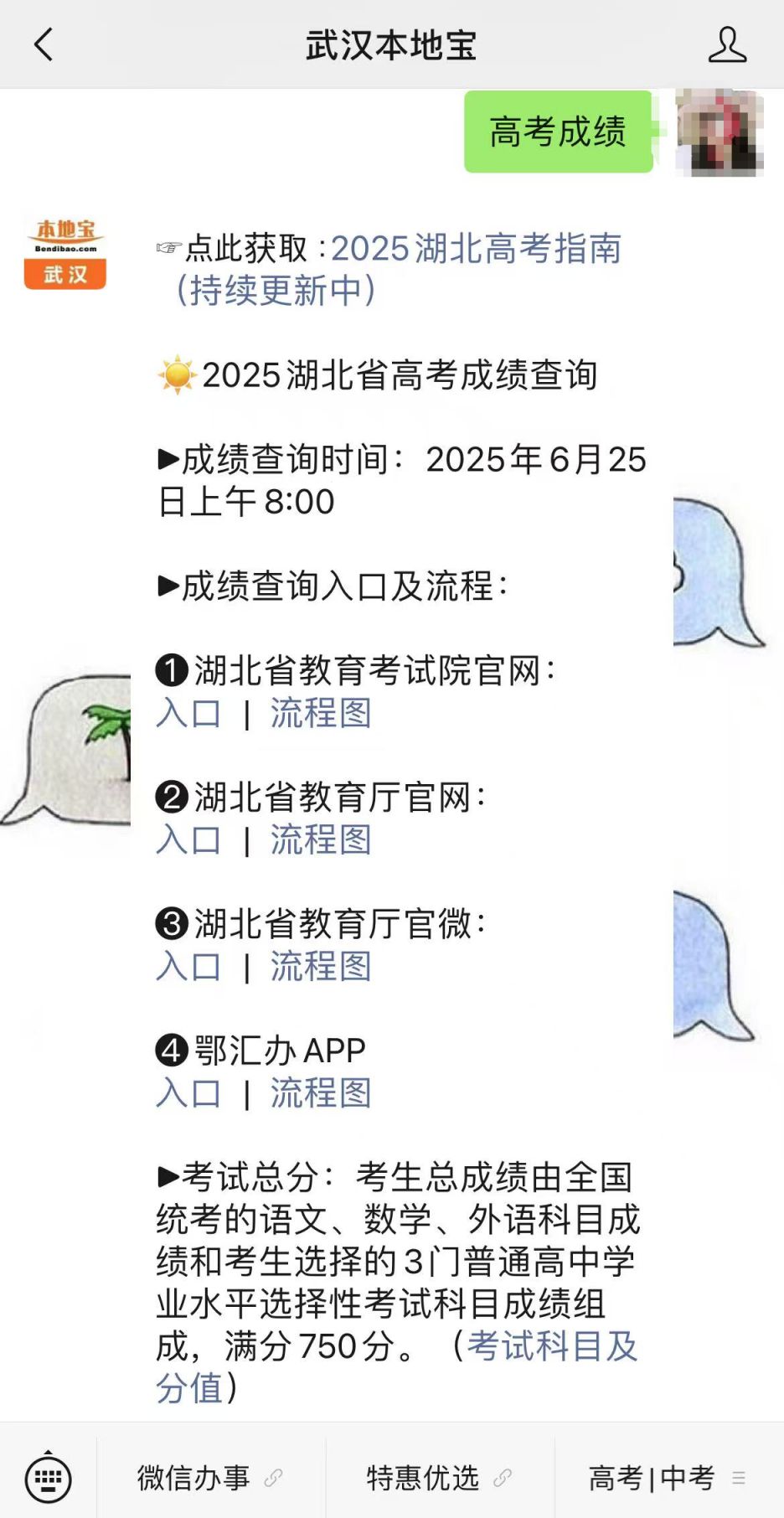Open 入口 for 湖北省教育厅官网
Viewport: 784px width, 1518px height.
188,840
